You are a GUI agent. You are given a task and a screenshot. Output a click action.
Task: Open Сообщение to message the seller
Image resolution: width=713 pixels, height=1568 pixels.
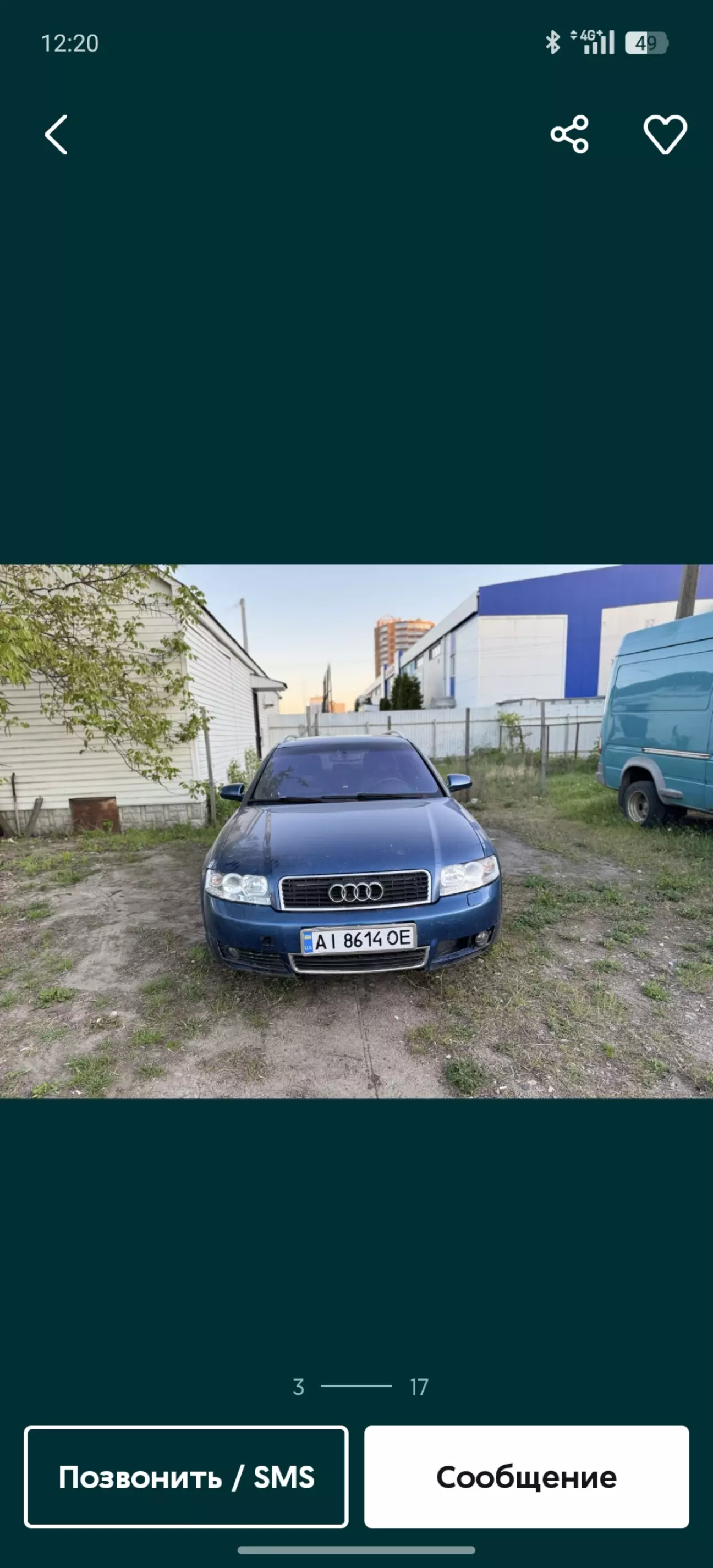pos(526,1477)
